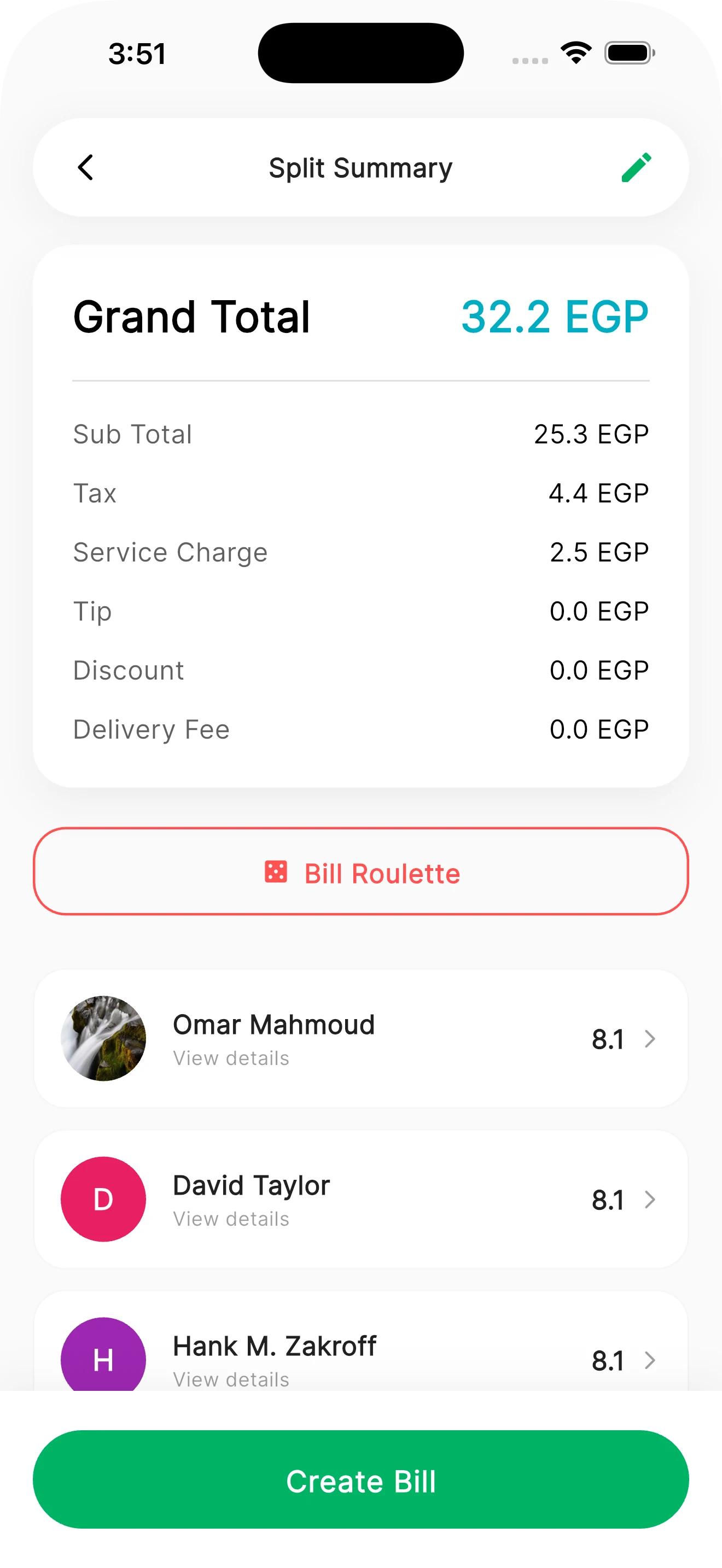
Task: Start Bill Roulette
Action: tap(361, 873)
